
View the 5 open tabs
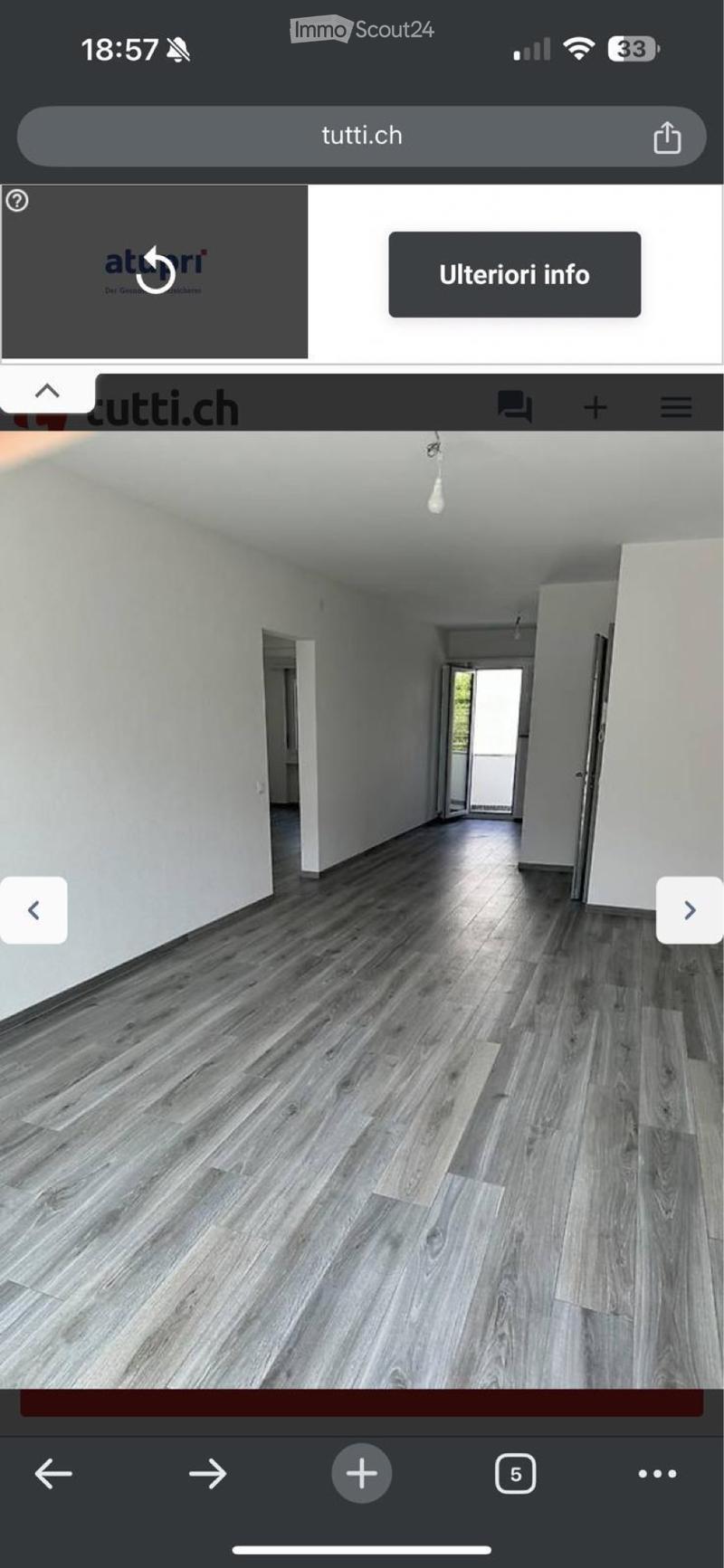[x=515, y=1473]
